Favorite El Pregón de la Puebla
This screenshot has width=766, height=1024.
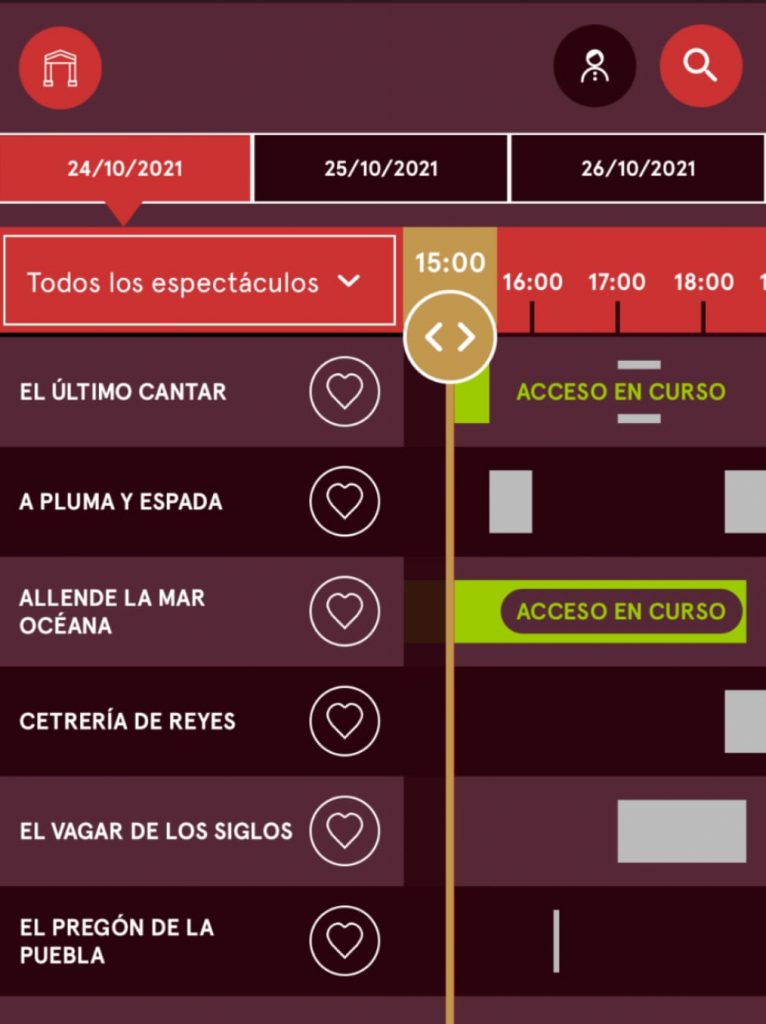point(344,940)
